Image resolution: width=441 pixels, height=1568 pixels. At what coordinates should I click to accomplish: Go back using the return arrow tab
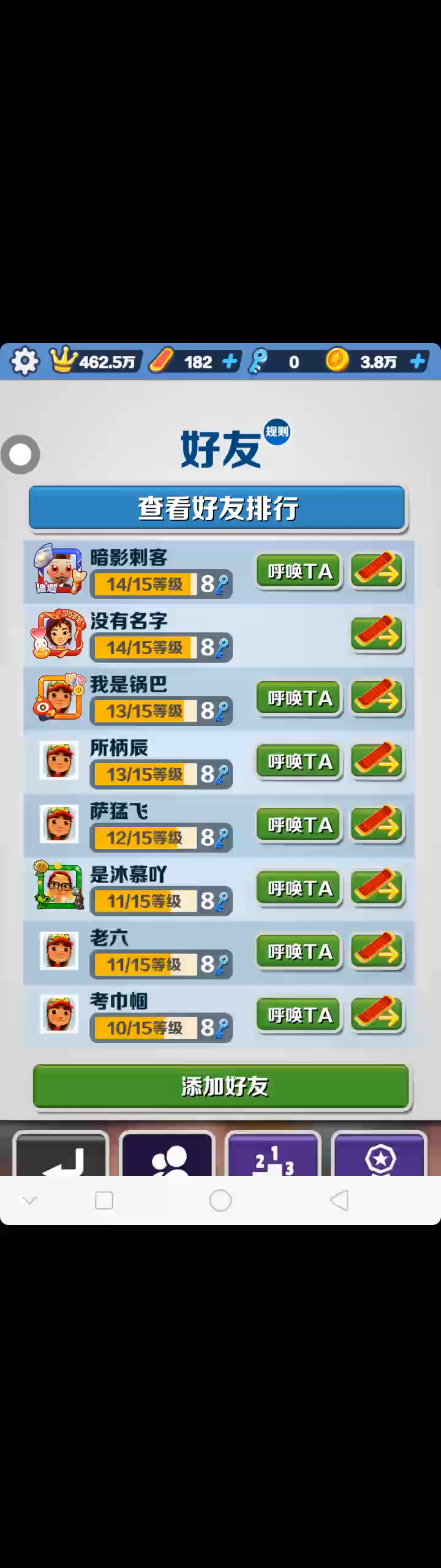point(61,1155)
